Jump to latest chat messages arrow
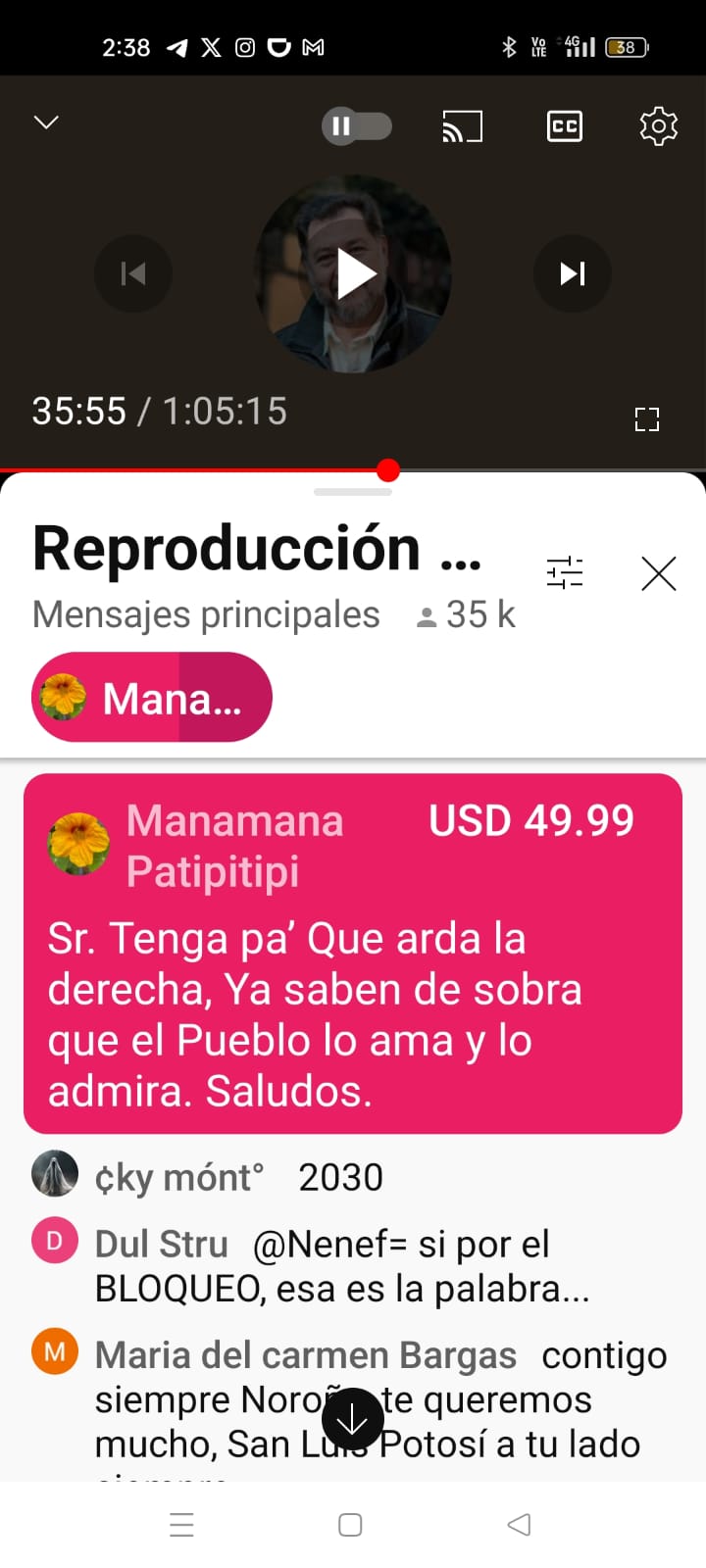706x1568 pixels. click(353, 1419)
